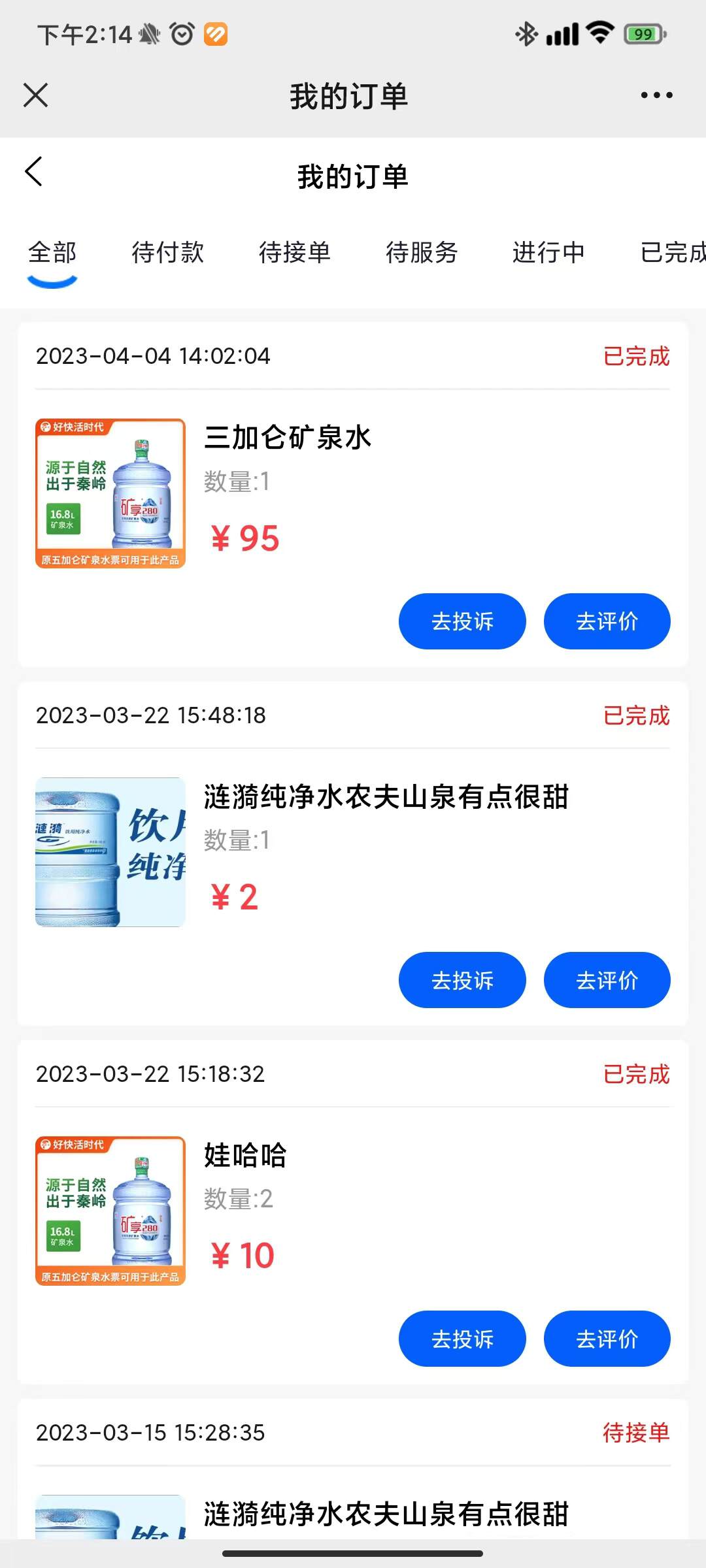The height and width of the screenshot is (1568, 706).
Task: Switch to the 进行中 tab
Action: click(548, 253)
